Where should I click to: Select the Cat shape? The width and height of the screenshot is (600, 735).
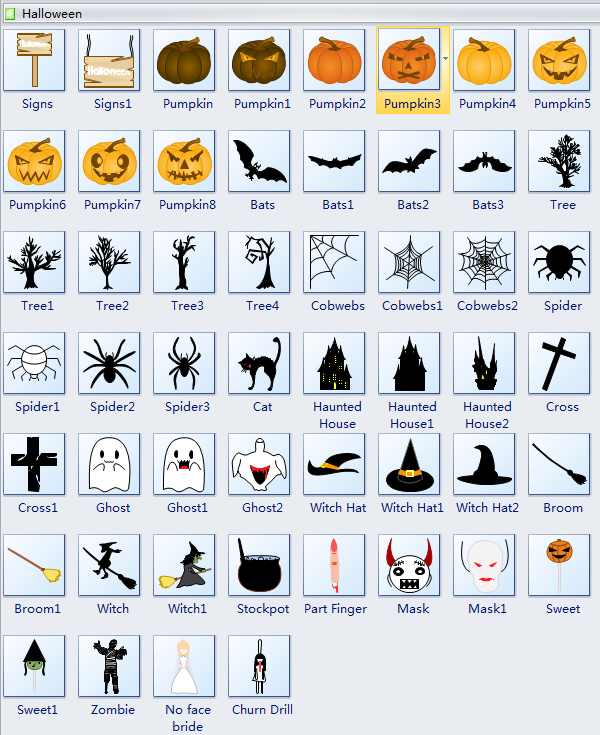(x=259, y=363)
